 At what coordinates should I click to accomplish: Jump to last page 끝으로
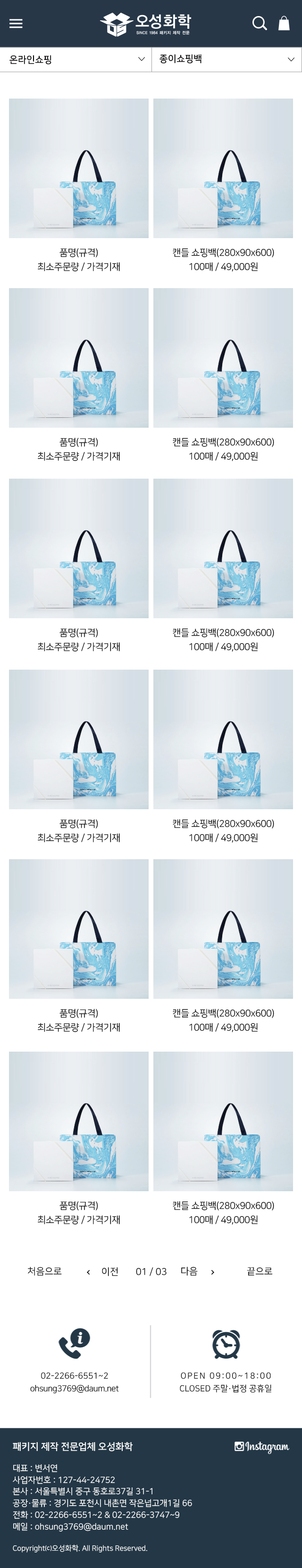click(x=260, y=1271)
